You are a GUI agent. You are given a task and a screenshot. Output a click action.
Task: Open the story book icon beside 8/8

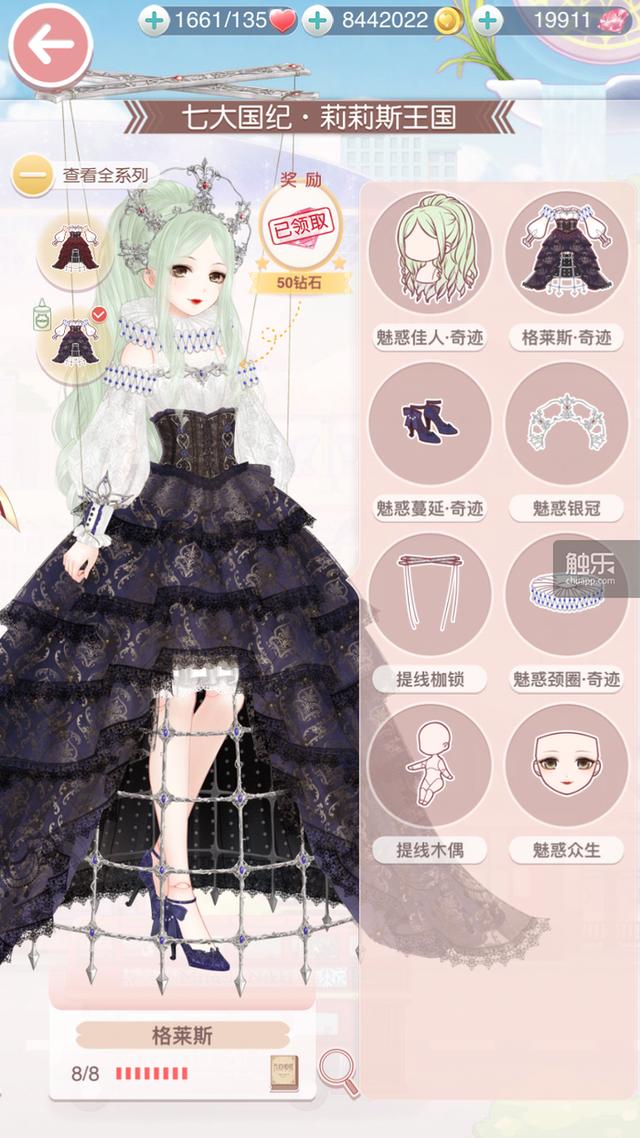(285, 1073)
